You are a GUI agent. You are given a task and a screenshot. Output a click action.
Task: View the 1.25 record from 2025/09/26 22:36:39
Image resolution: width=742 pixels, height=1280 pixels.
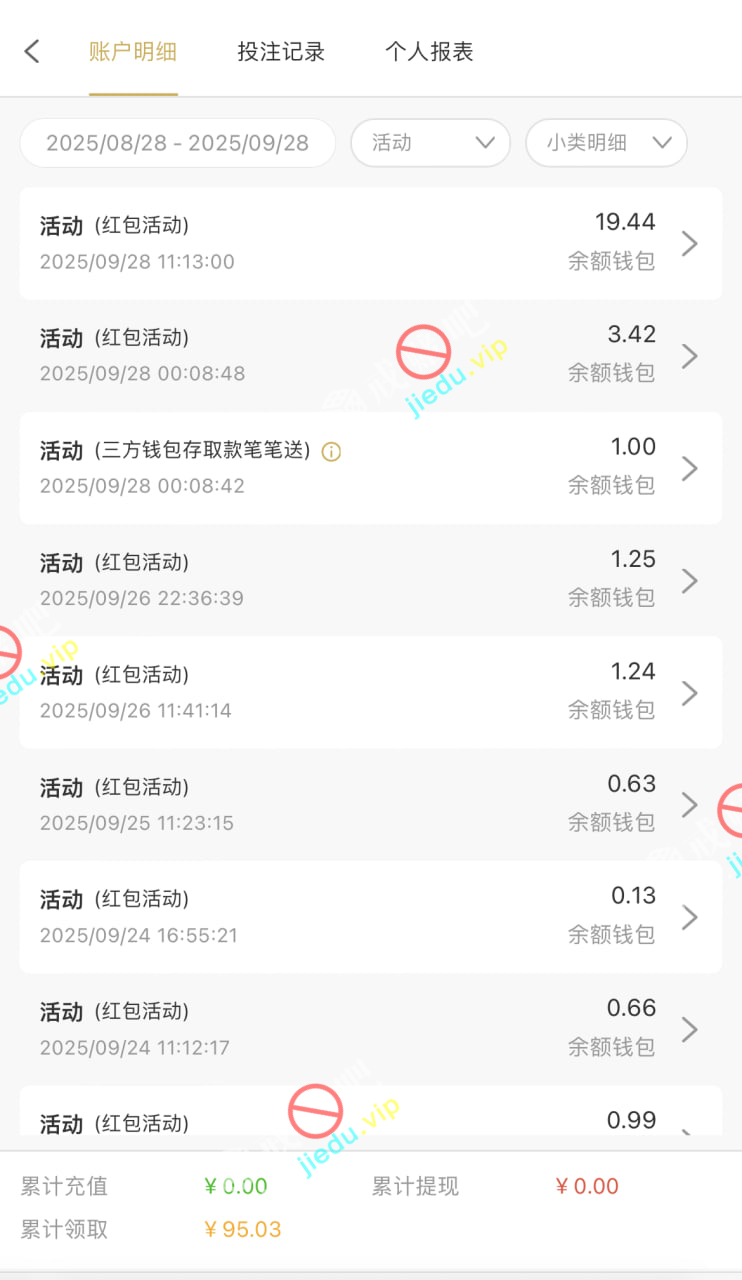coord(370,580)
